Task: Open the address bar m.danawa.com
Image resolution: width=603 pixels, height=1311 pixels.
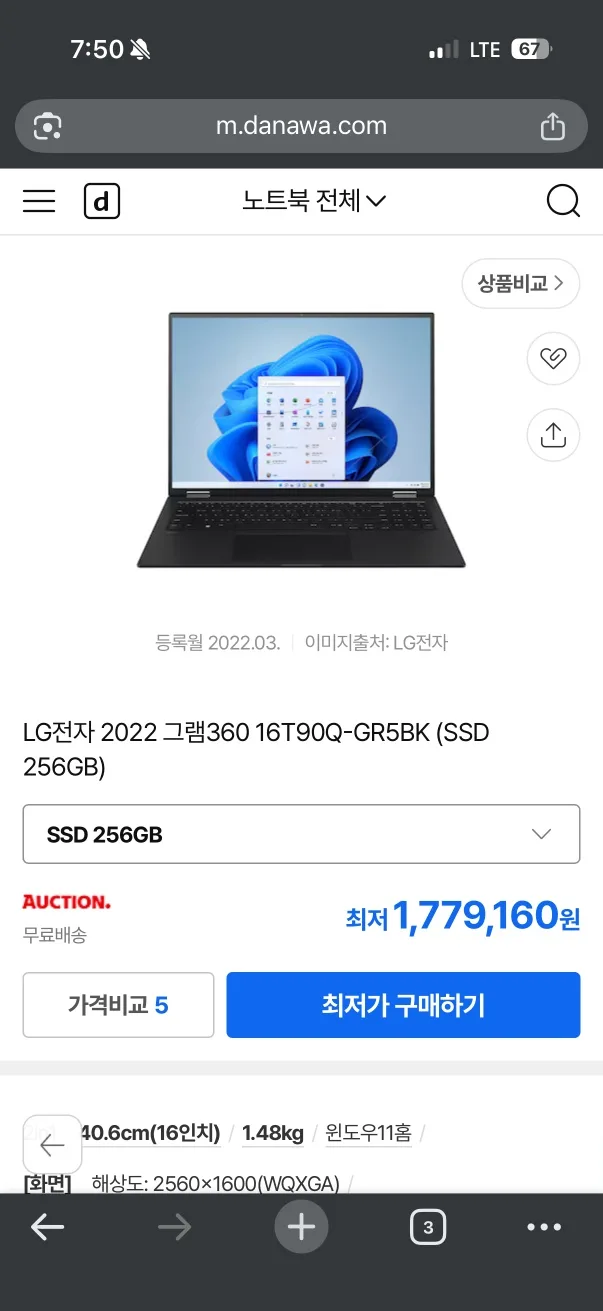Action: tap(301, 126)
